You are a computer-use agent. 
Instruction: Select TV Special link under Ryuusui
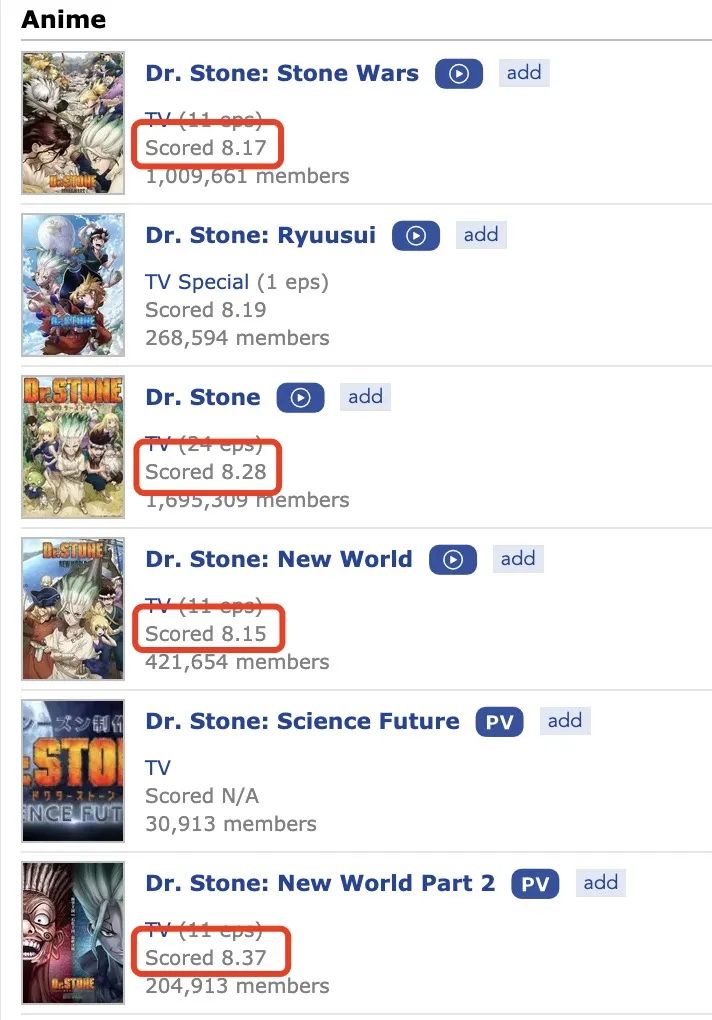pos(197,282)
